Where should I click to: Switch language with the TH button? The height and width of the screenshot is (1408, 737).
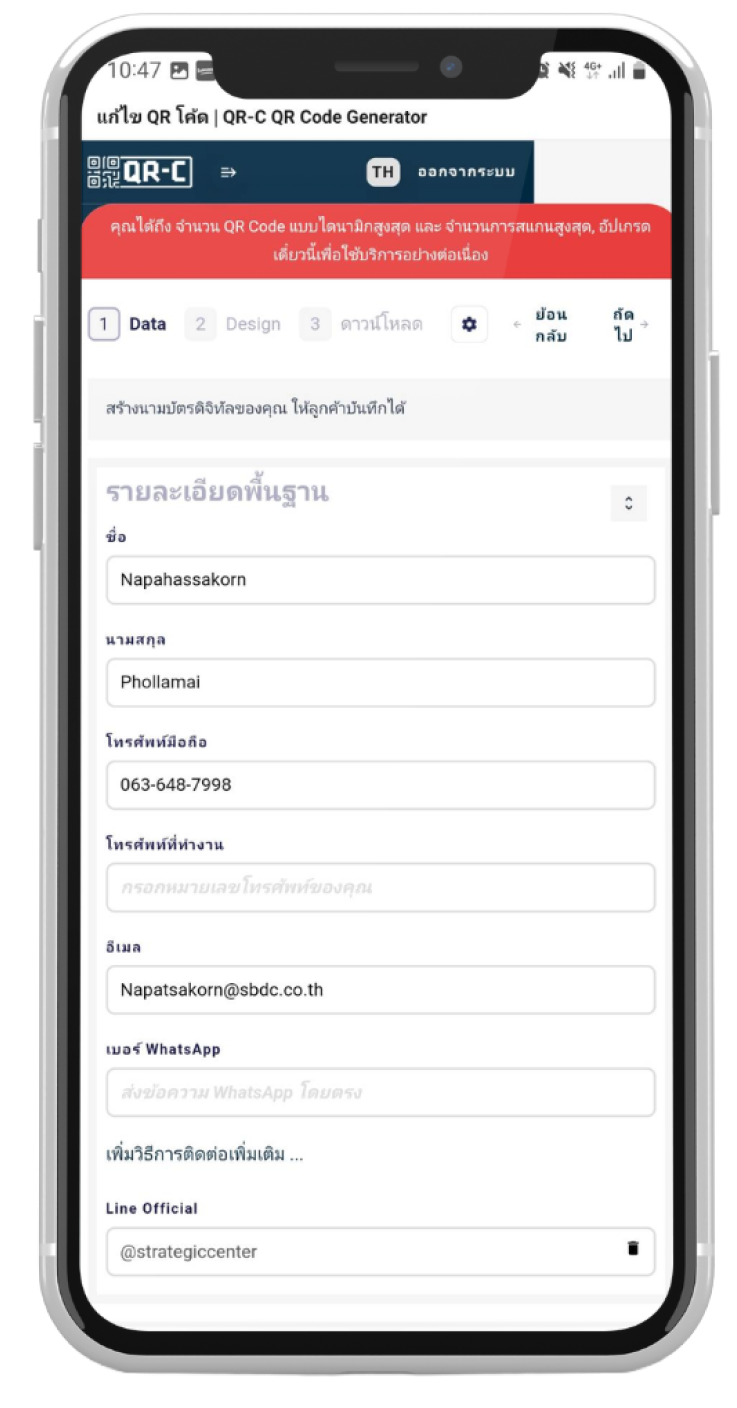(383, 172)
